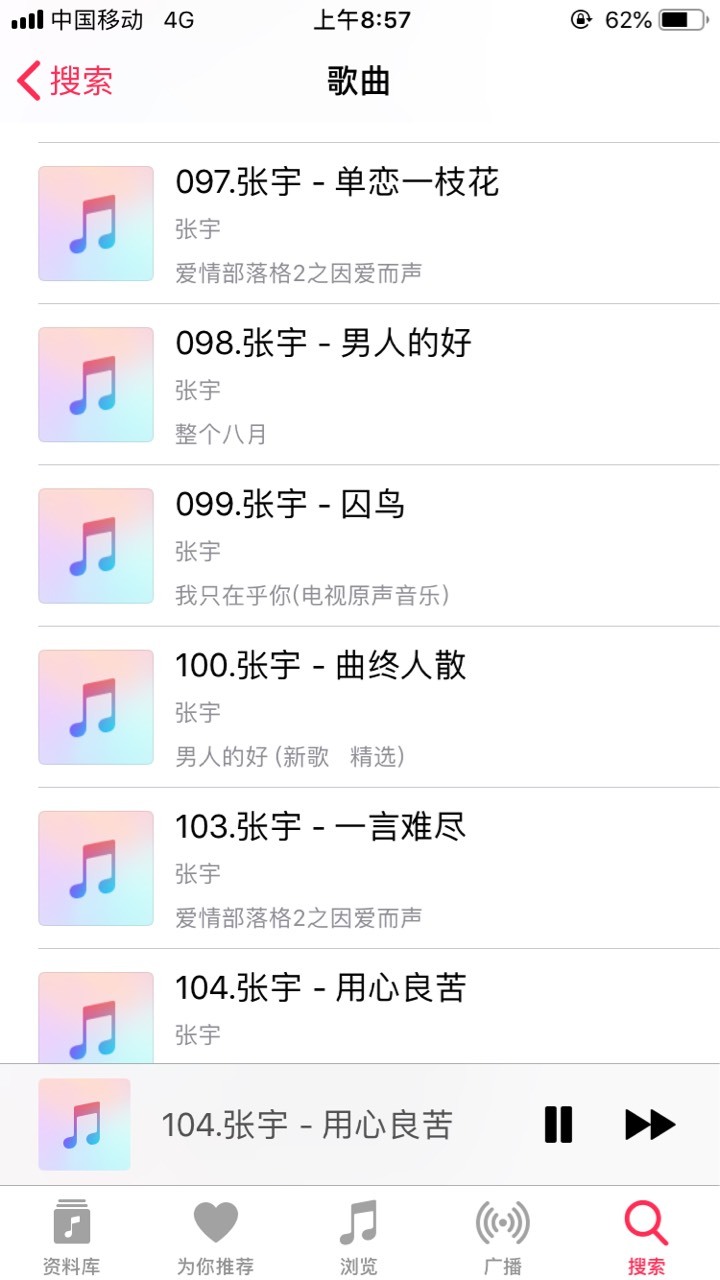Image resolution: width=720 pixels, height=1280 pixels.
Task: Play song 100.张宇 - 曲终人散
Action: 378,707
